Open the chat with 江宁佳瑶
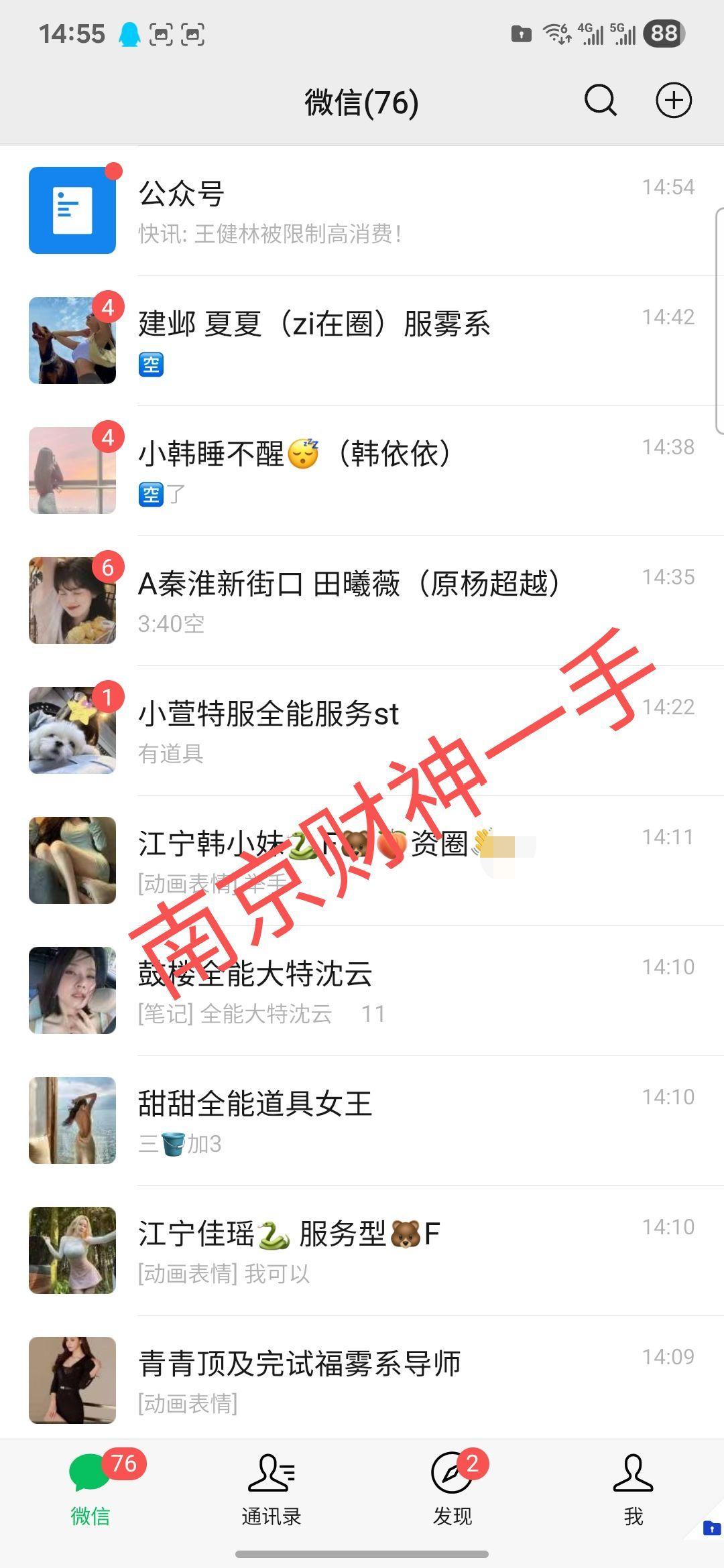 (362, 1250)
